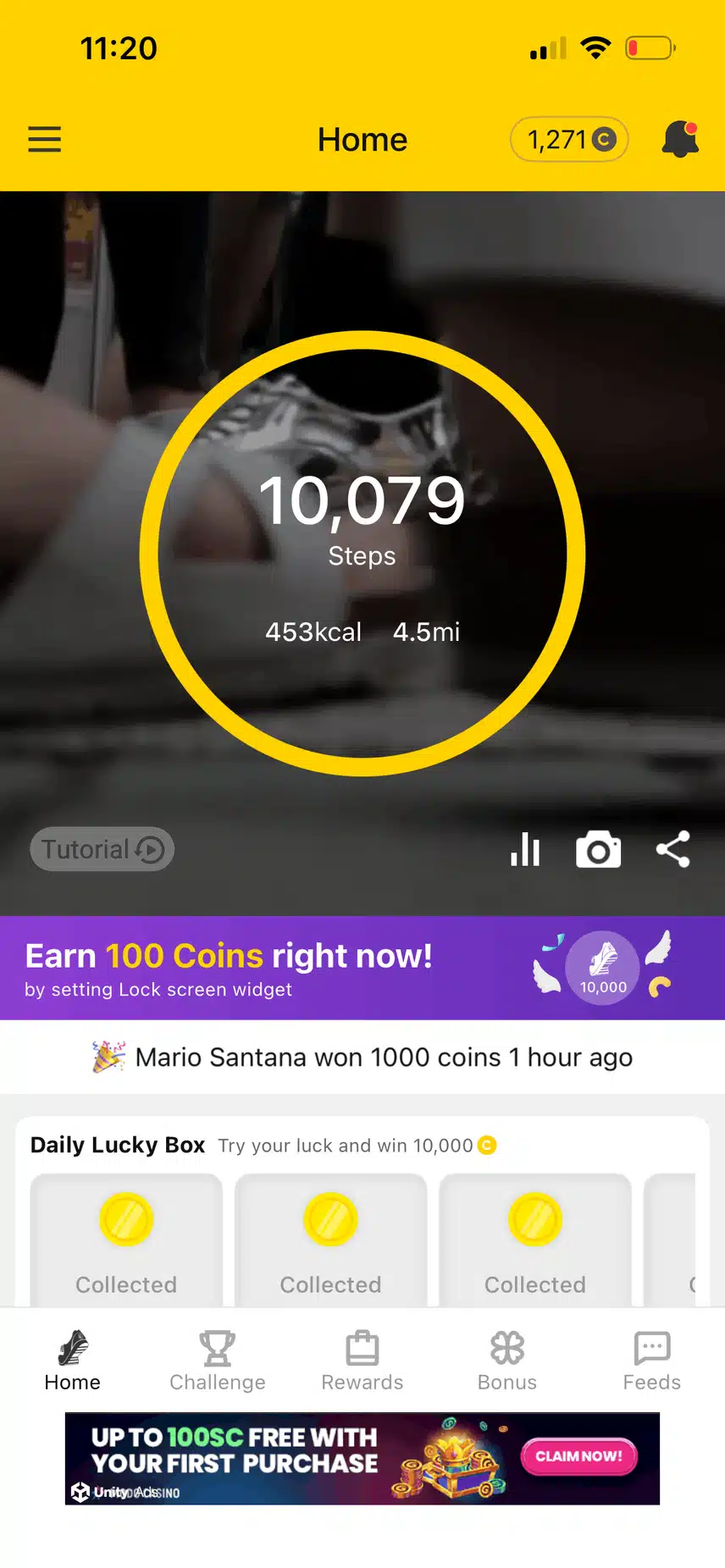Switch to the Feeds tab
Viewport: 725px width, 1568px height.
pyautogui.click(x=652, y=1361)
